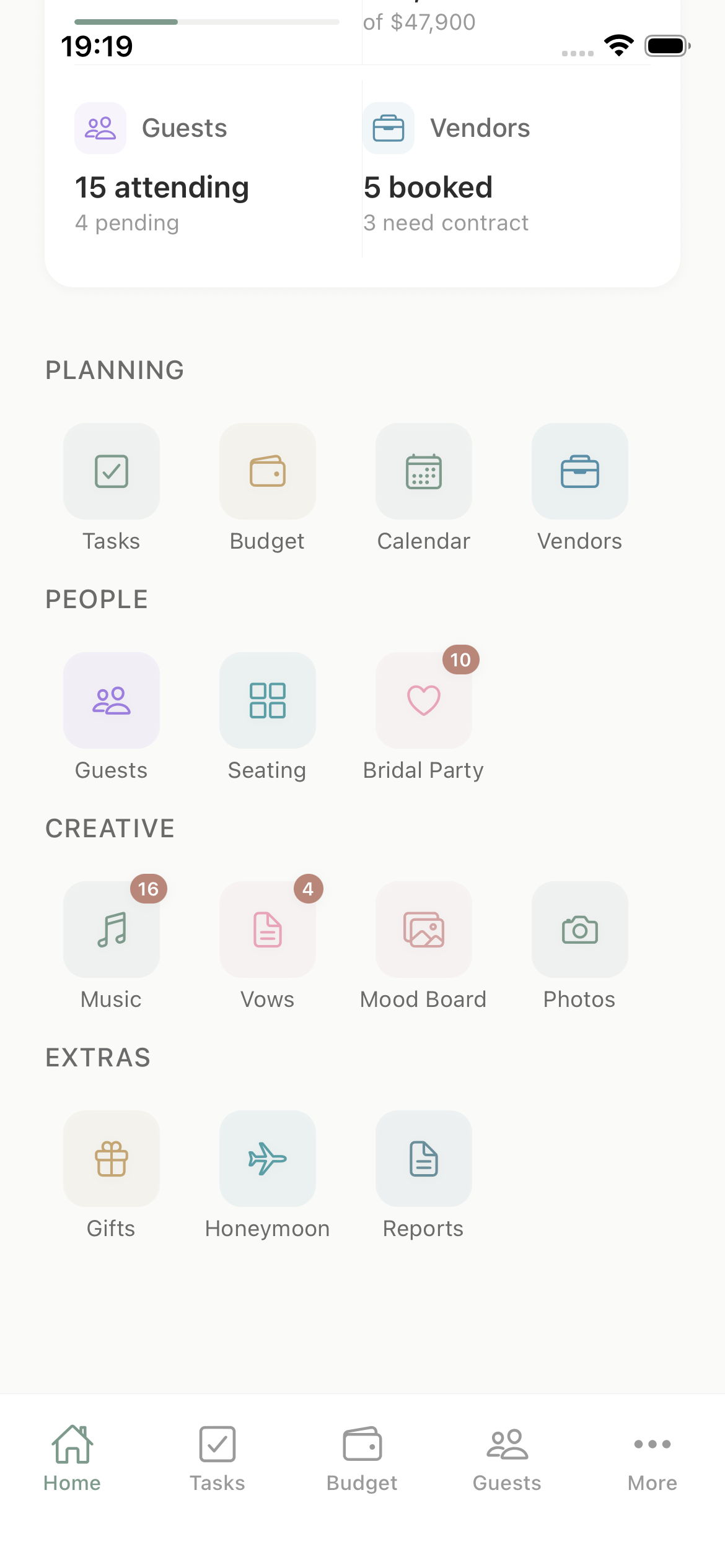Open the Vendors briefcase icon

(579, 471)
